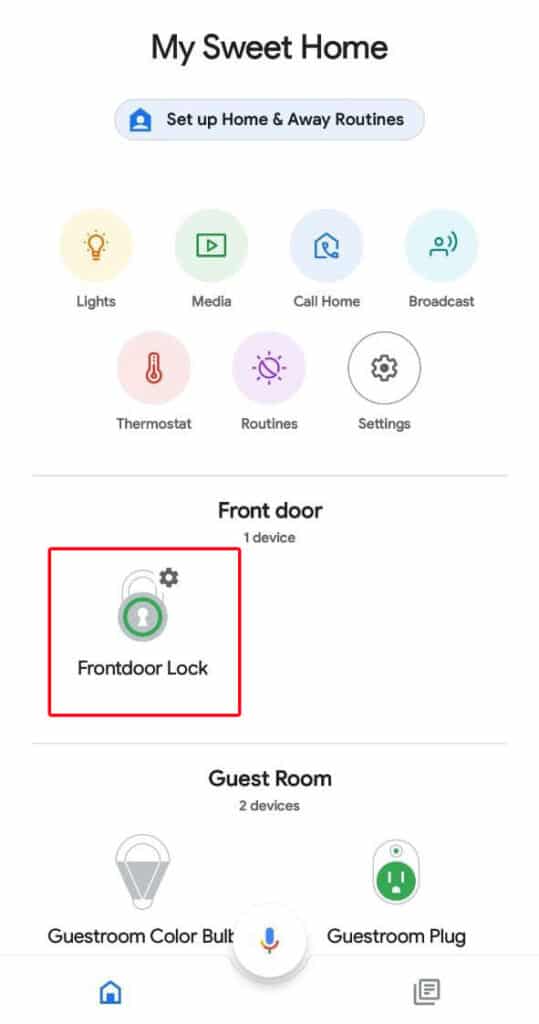Open the Guestroom Color Bulb device

pos(142,889)
